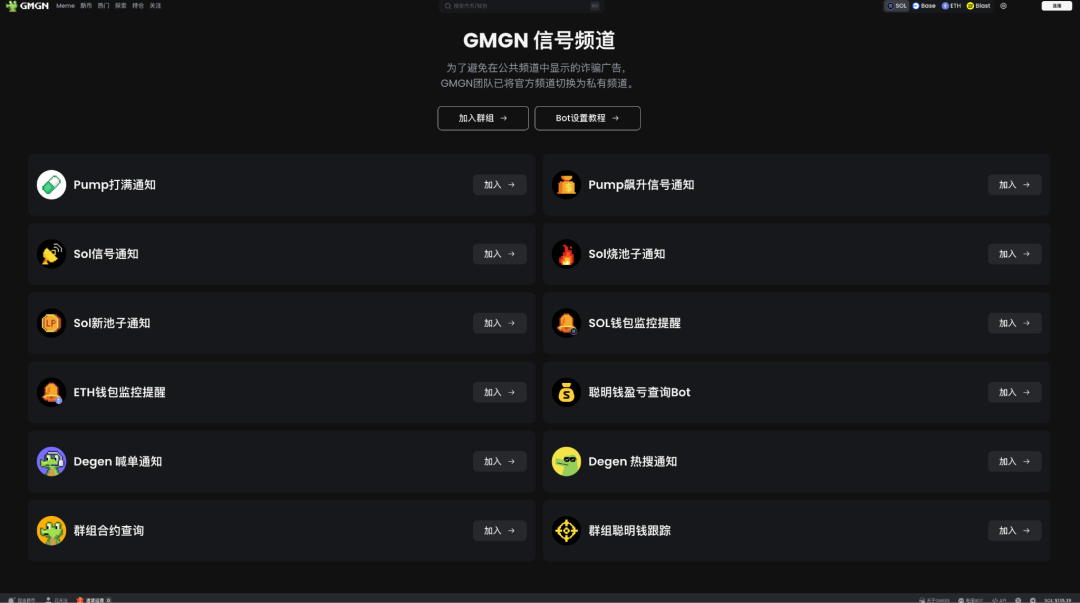Image resolution: width=1080 pixels, height=603 pixels.
Task: Switch to the ETH chain
Action: pos(951,6)
